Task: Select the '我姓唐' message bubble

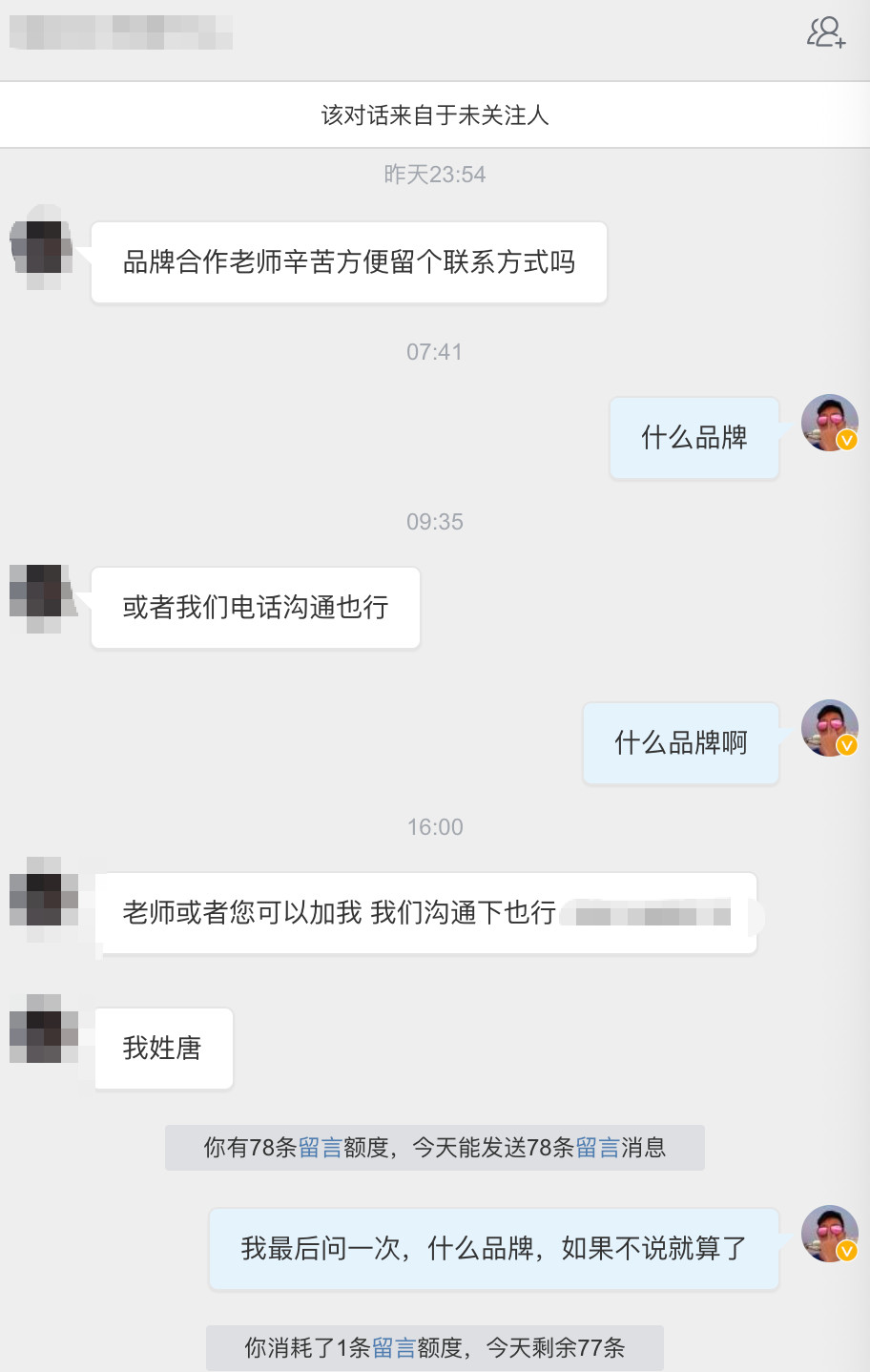Action: pyautogui.click(x=162, y=1049)
